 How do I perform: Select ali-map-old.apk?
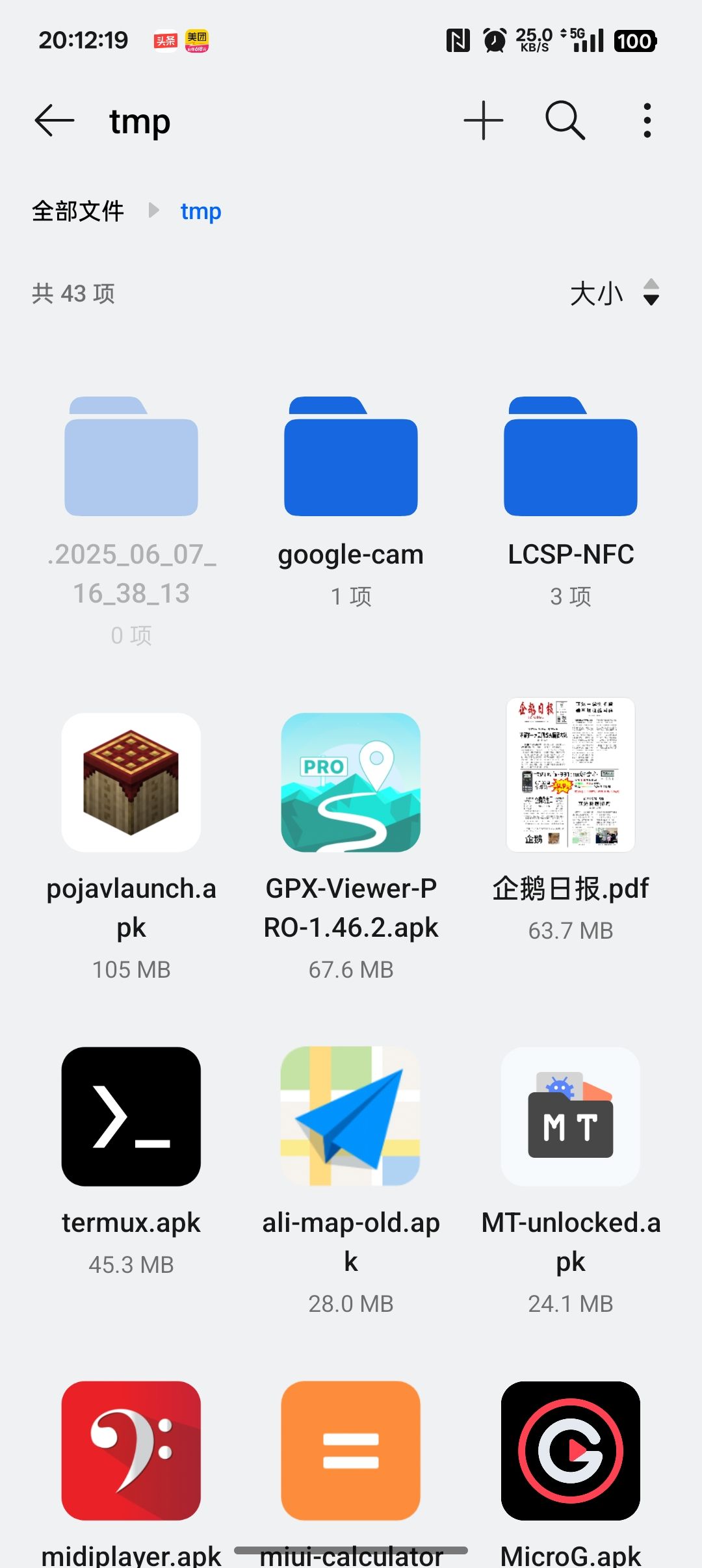351,1116
